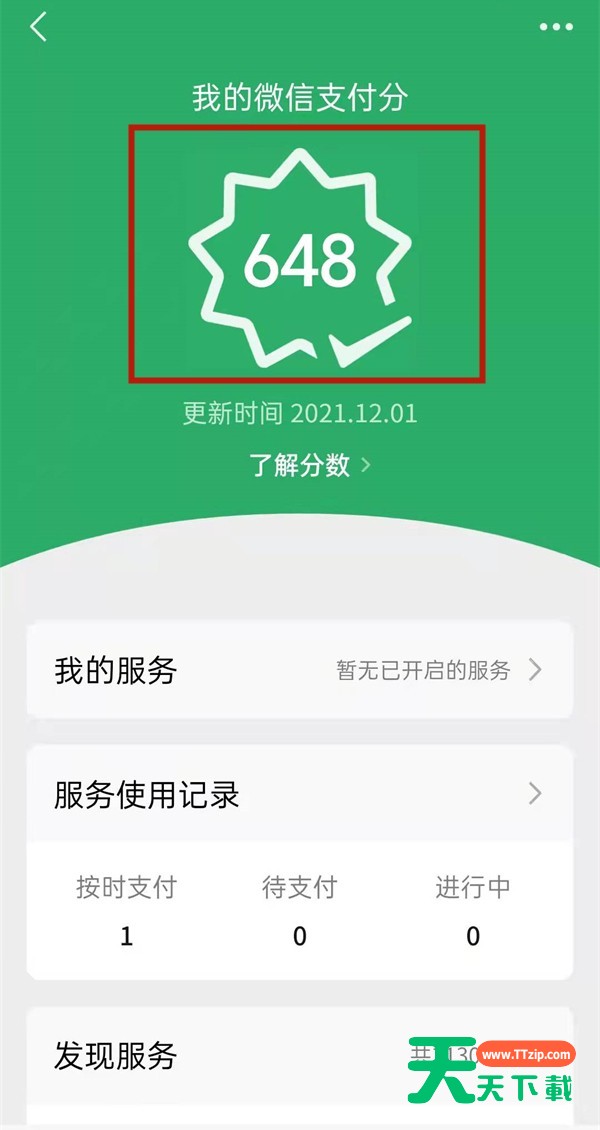
Task: Open the 我的服务 row
Action: pyautogui.click(x=299, y=670)
